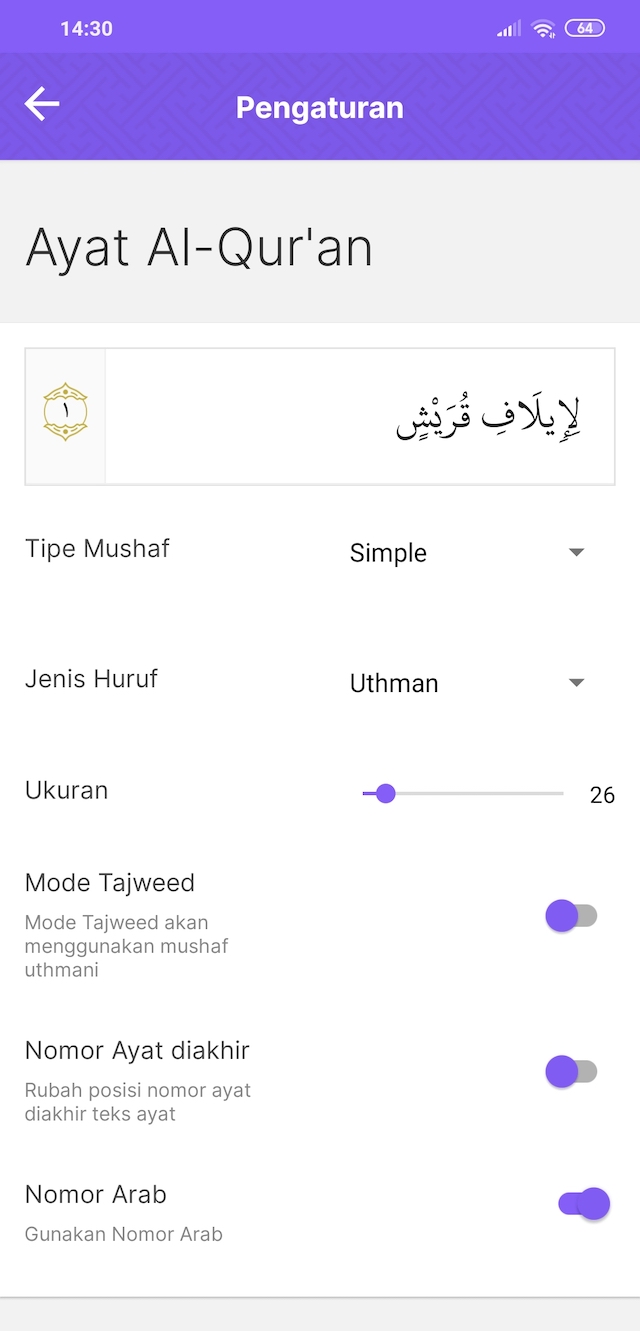Image resolution: width=640 pixels, height=1331 pixels.
Task: Open the Jenis Huruf dropdown
Action: [x=466, y=683]
